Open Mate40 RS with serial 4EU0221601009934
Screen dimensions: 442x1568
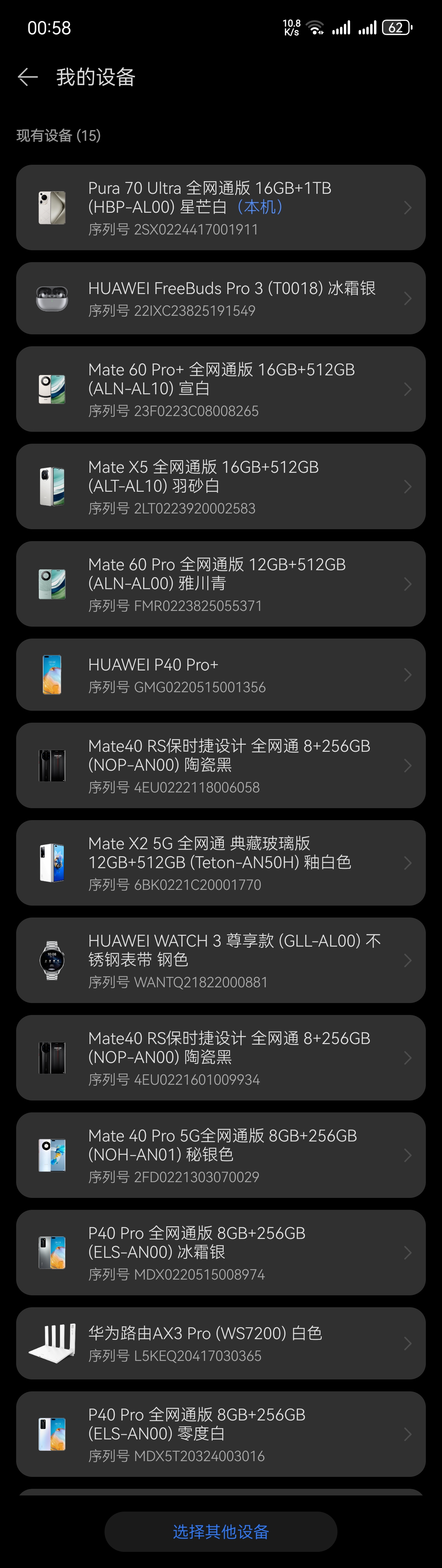point(221,1057)
